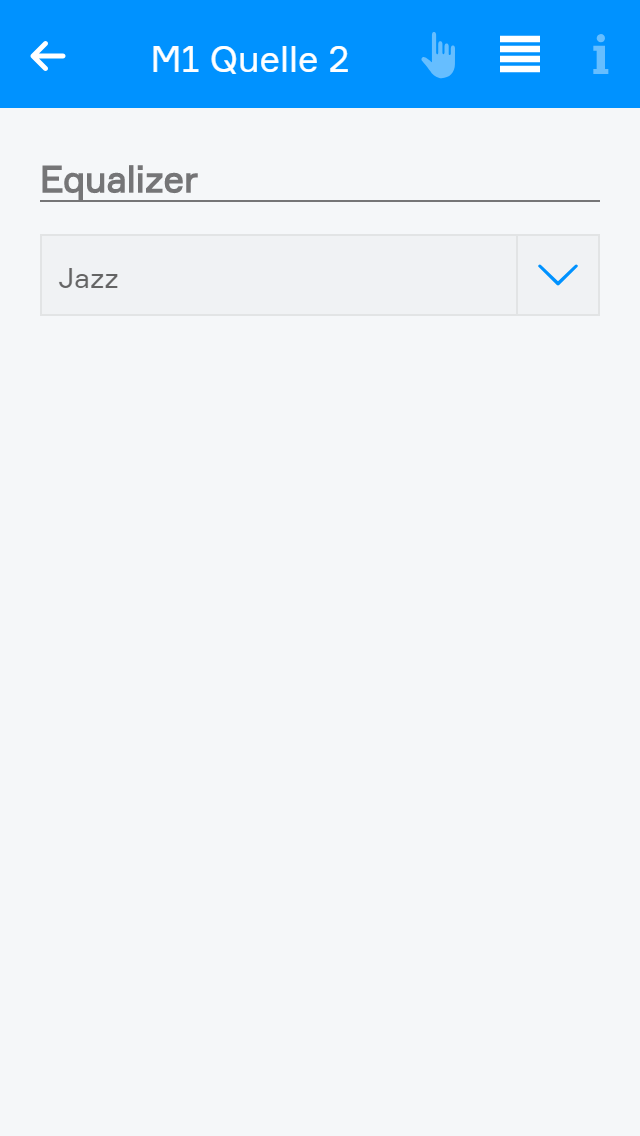Tap the hand pointer icon
Viewport: 640px width, 1136px height.
point(438,56)
